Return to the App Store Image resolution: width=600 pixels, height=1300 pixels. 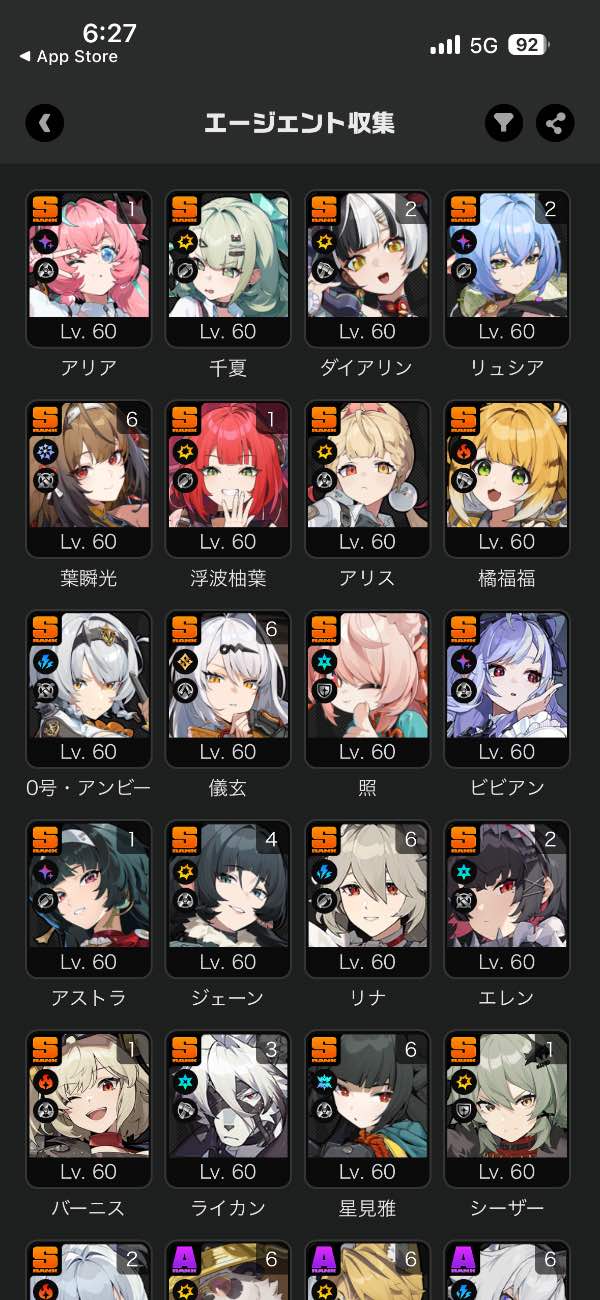point(68,57)
